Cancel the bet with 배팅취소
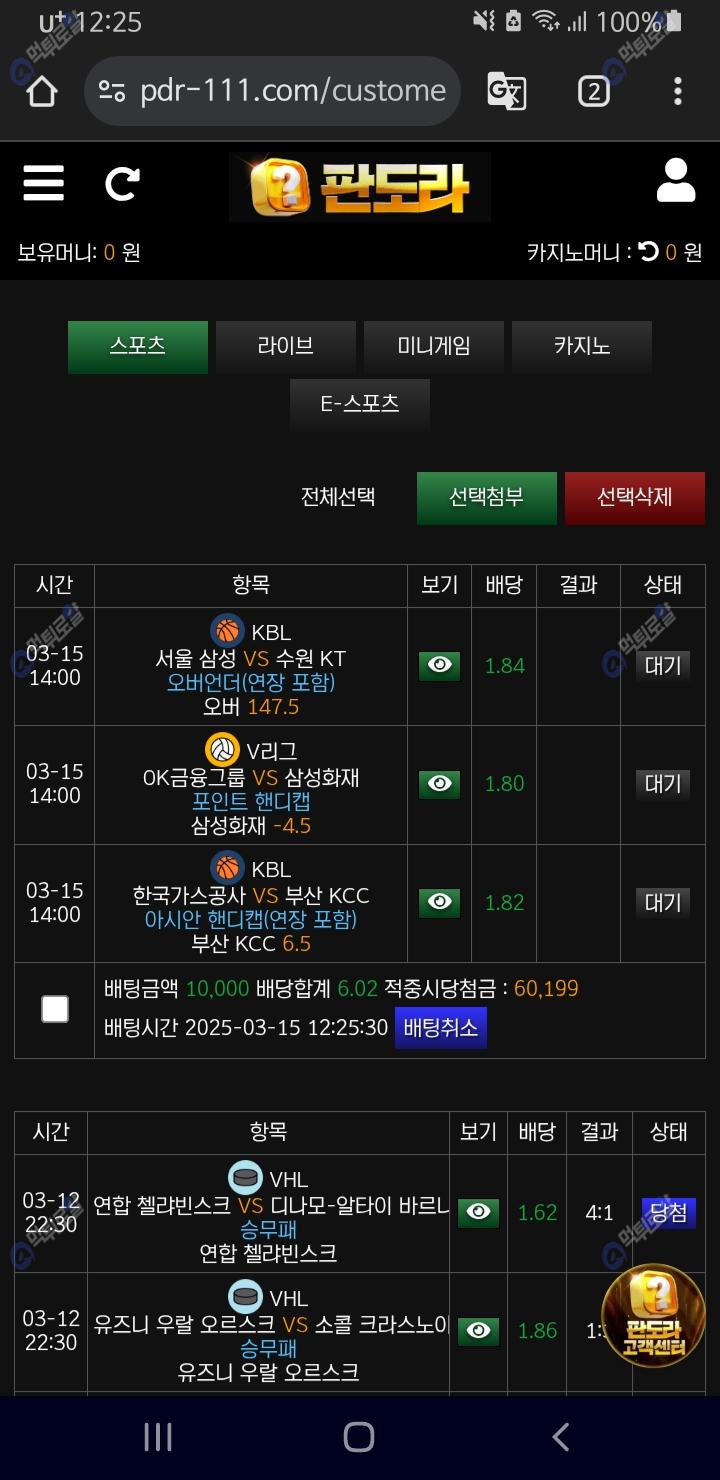Viewport: 720px width, 1480px height. (441, 1027)
